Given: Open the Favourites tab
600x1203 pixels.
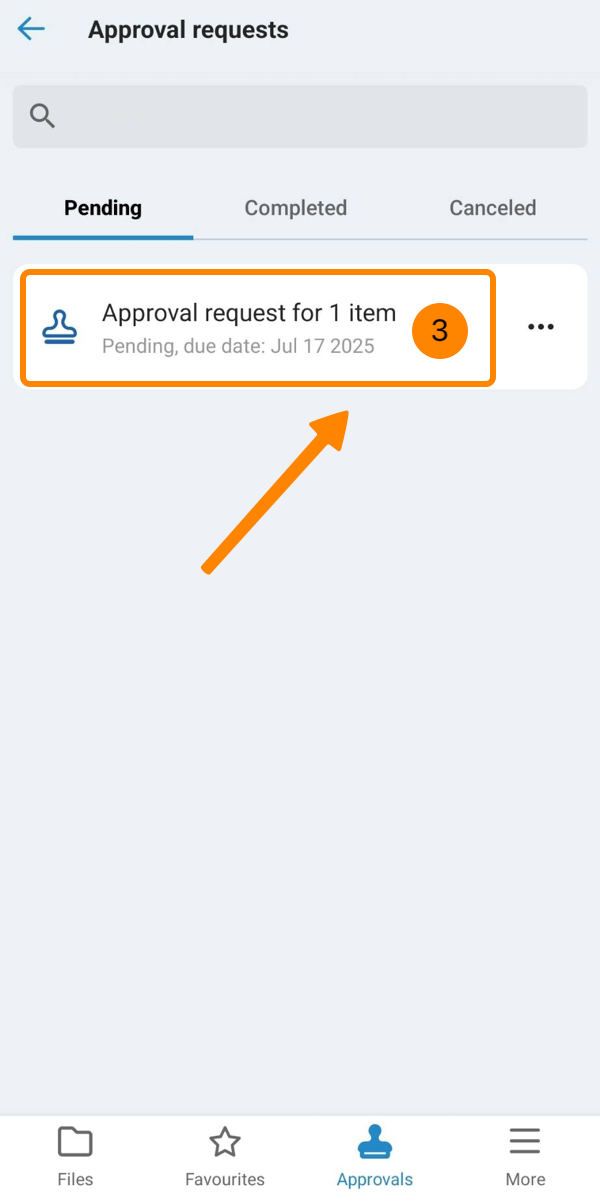Looking at the screenshot, I should click(225, 1156).
